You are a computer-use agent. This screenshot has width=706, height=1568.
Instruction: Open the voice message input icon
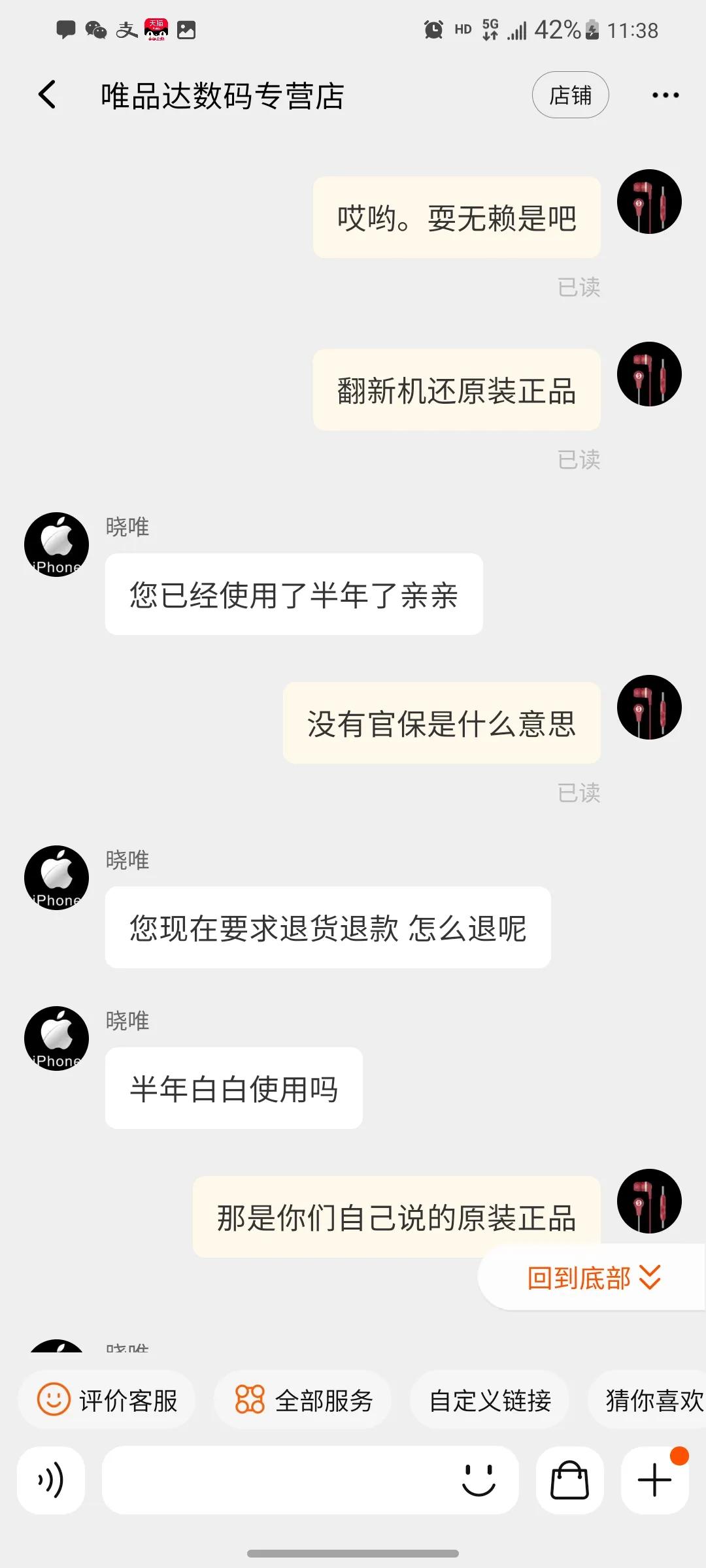[x=51, y=1480]
